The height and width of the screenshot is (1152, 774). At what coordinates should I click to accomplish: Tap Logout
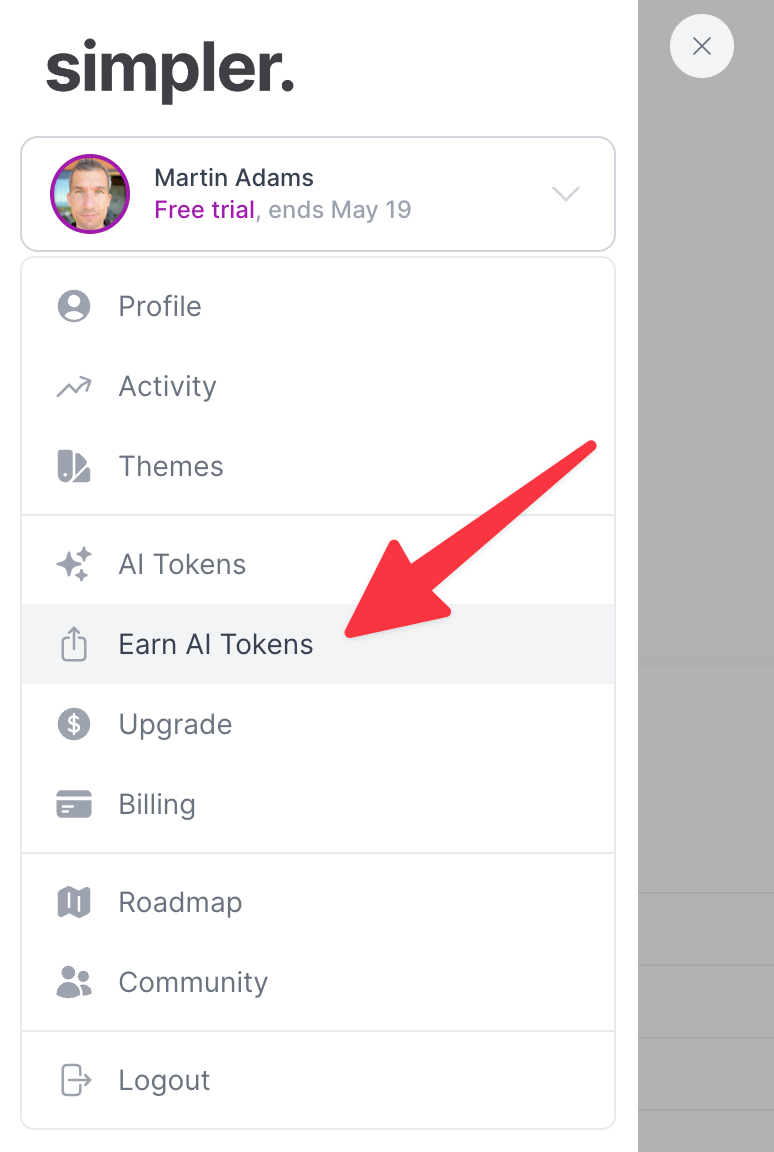pyautogui.click(x=164, y=1080)
